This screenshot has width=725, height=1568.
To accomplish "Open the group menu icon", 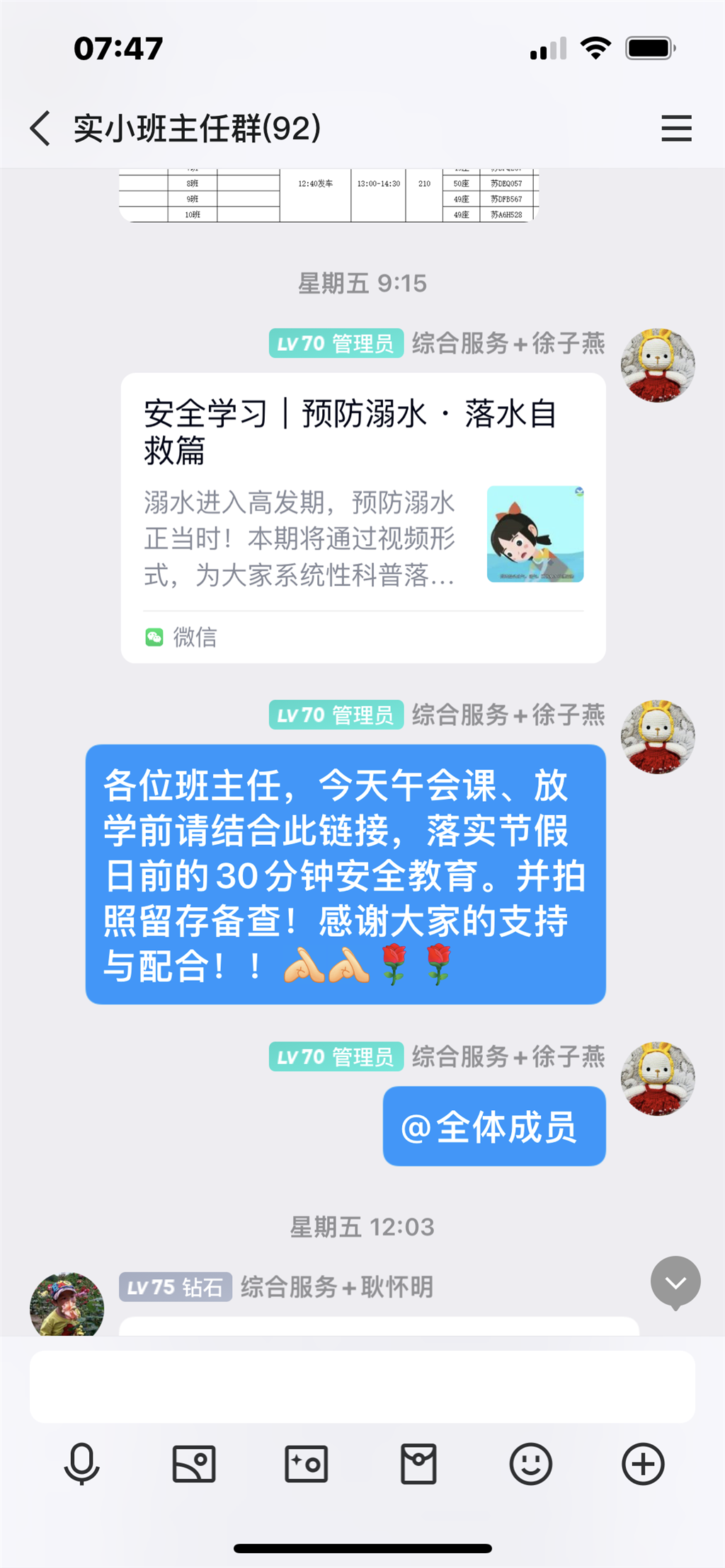I will [675, 129].
